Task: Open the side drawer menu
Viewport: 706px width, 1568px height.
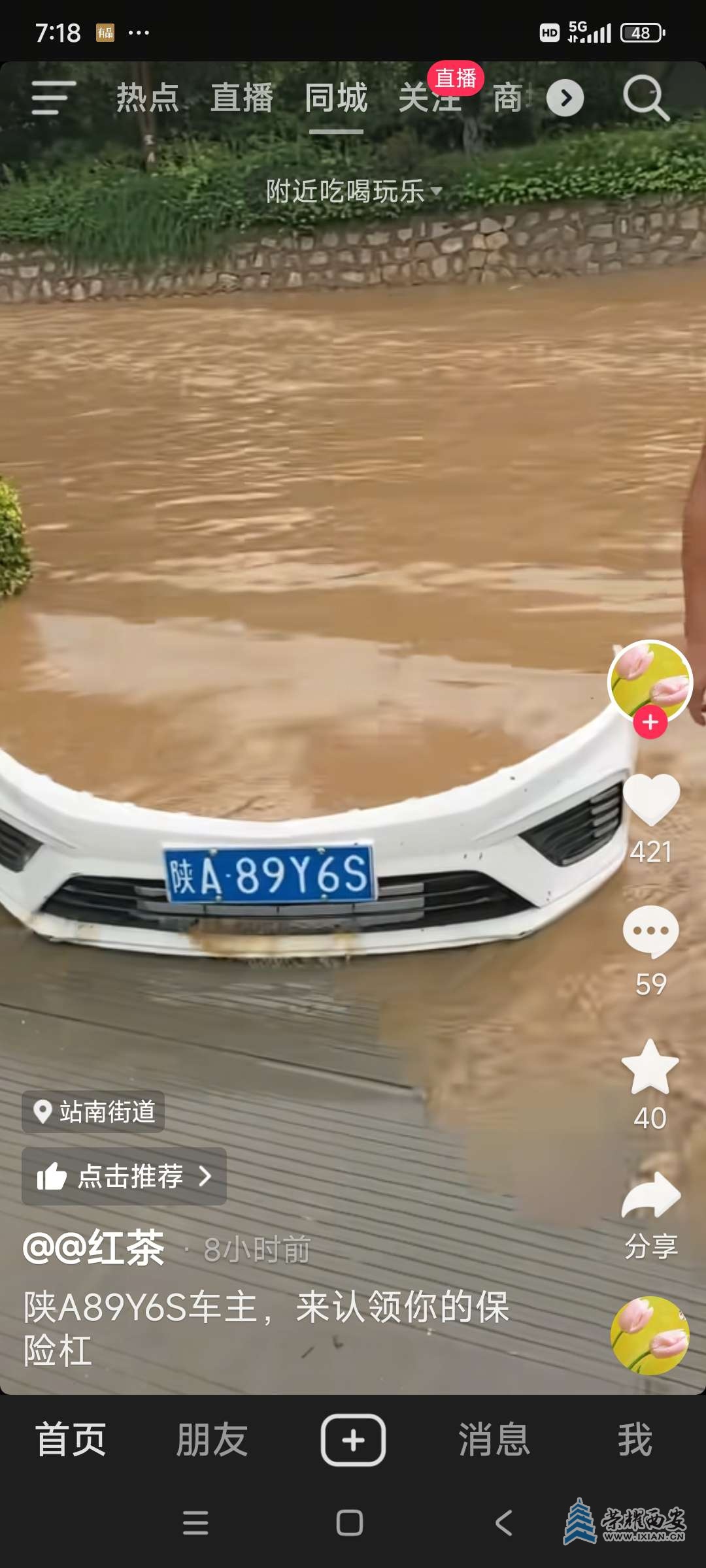Action: 53,98
